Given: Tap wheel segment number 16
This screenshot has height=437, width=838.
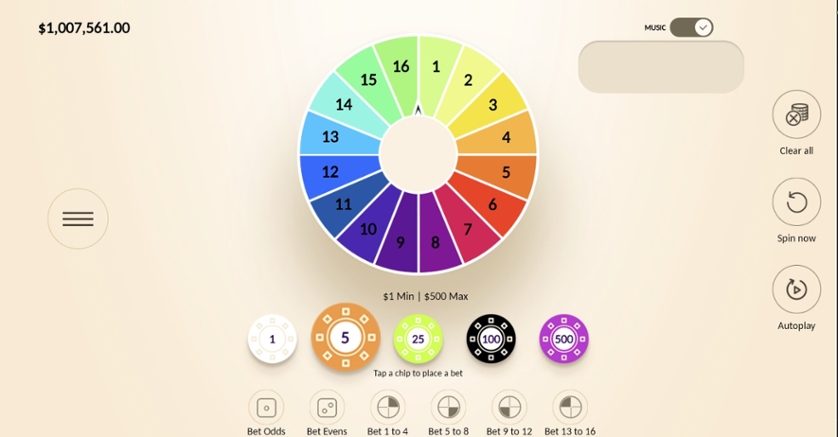Looking at the screenshot, I should 400,67.
